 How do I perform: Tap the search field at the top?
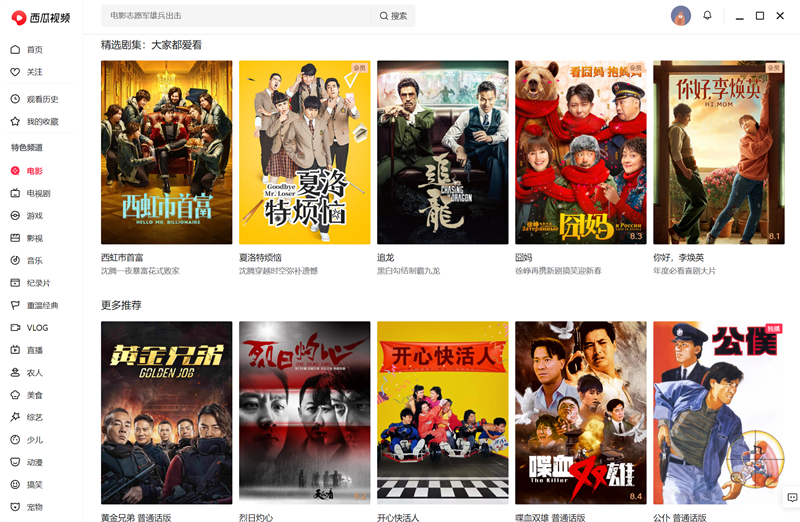[235, 16]
